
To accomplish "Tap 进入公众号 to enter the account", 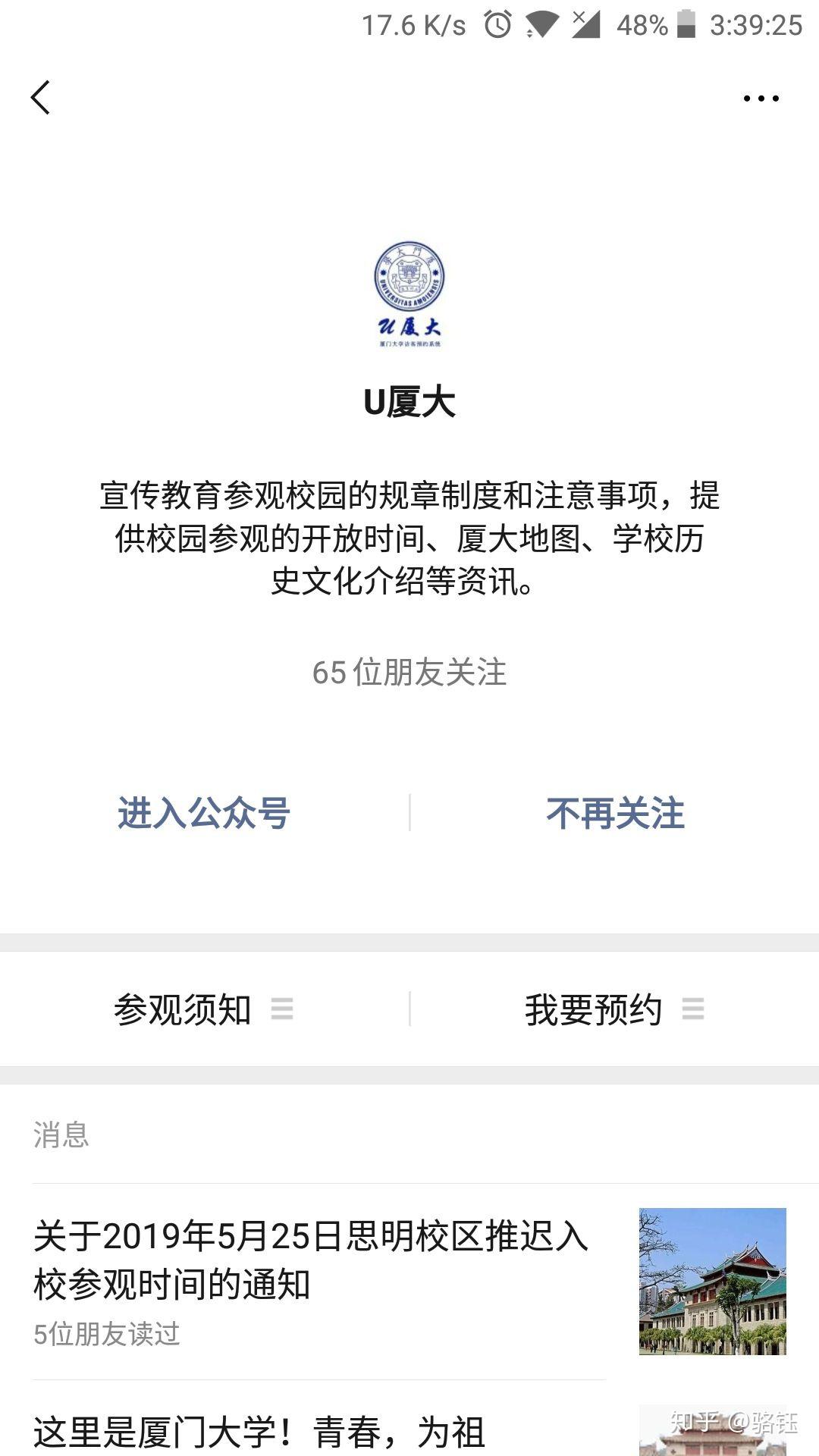I will tap(204, 813).
